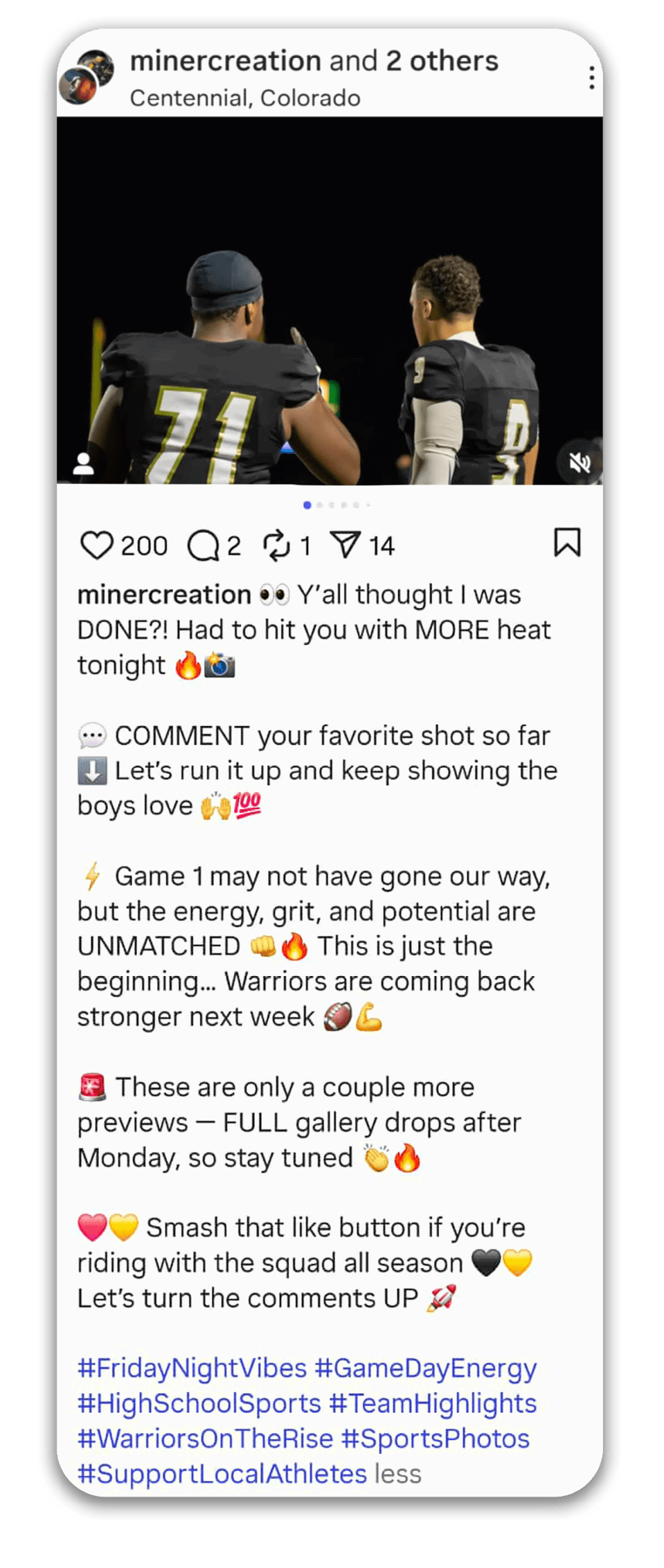Screen dimensions: 664x1568
Task: Open the #TeamHighlights hashtag
Action: (x=433, y=1403)
